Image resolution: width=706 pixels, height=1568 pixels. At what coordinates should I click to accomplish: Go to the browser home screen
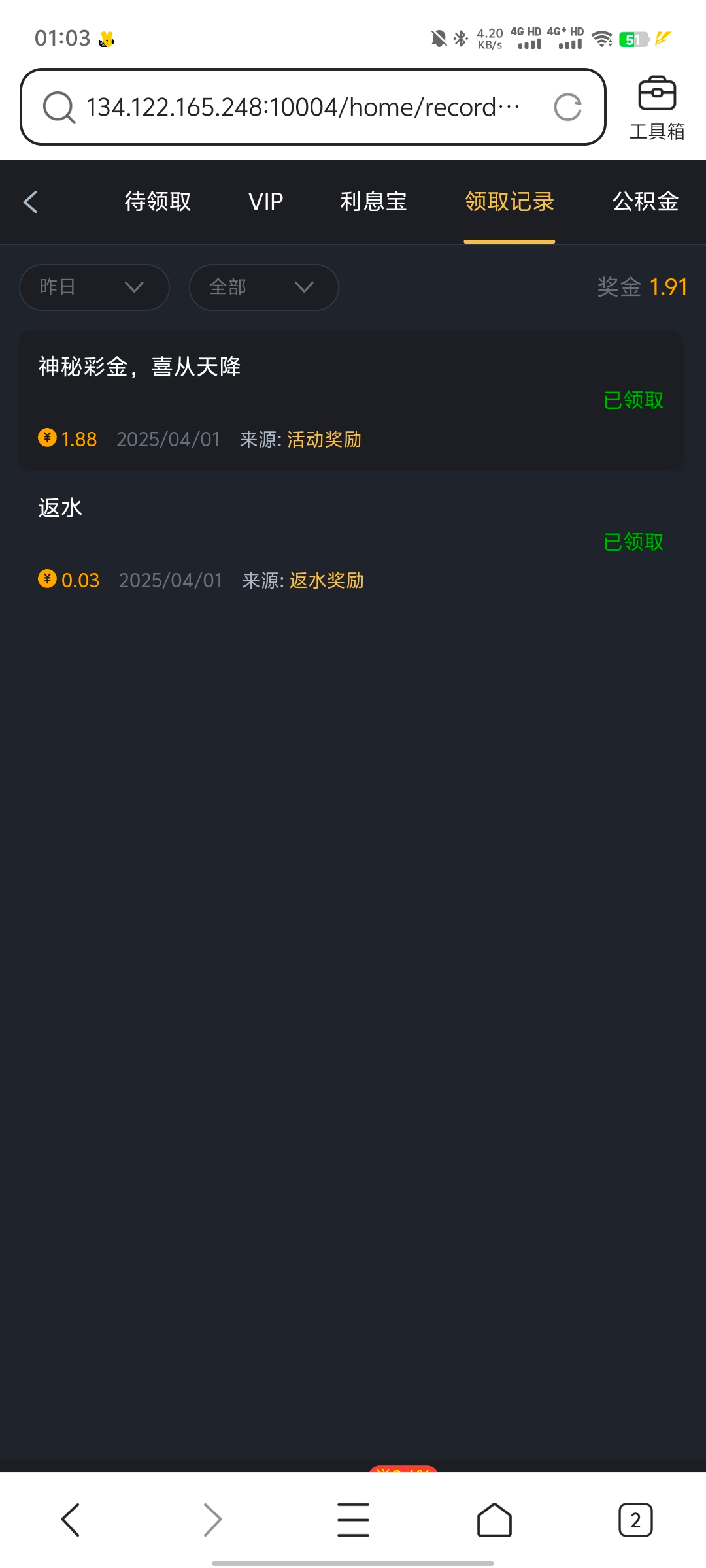[494, 1518]
